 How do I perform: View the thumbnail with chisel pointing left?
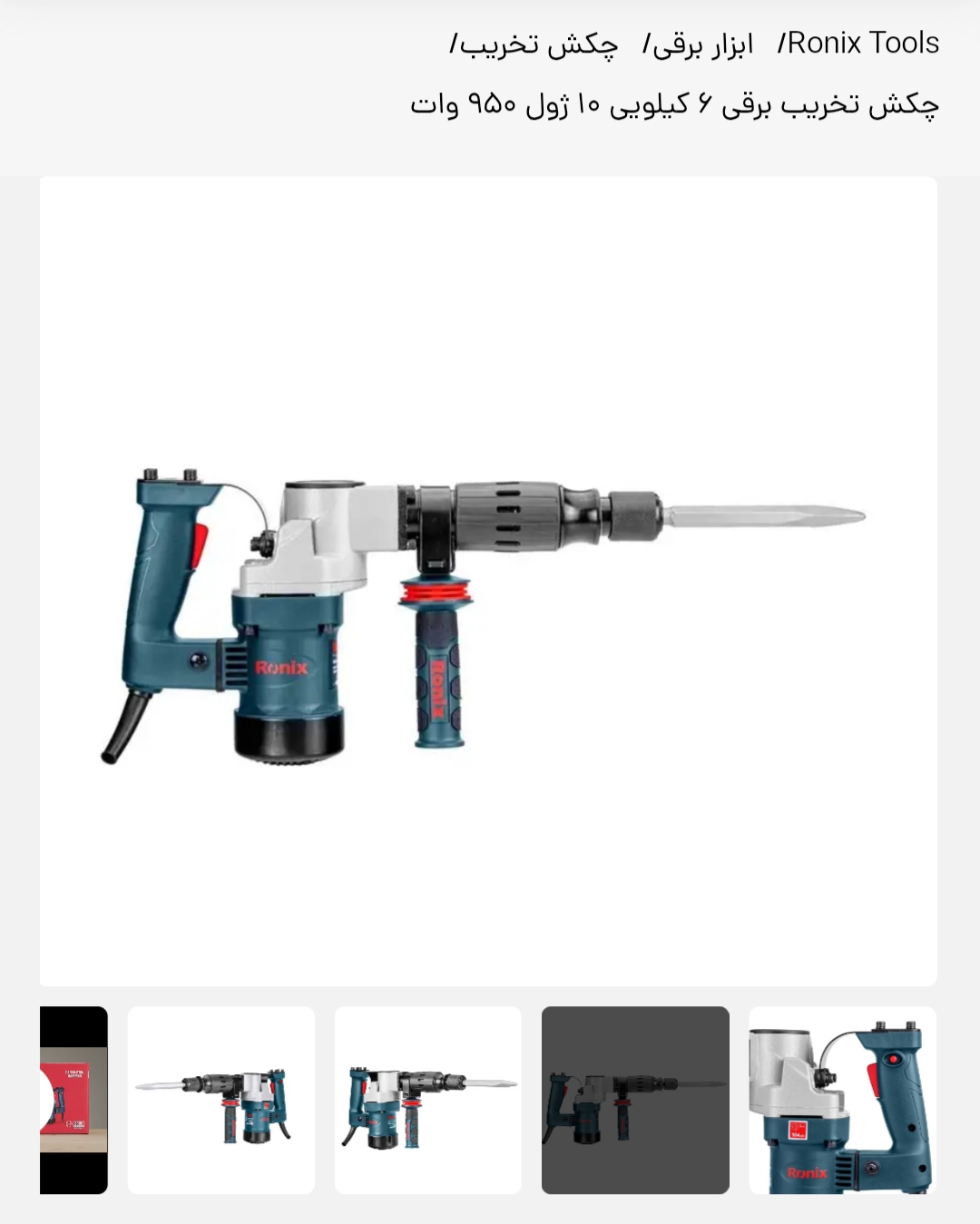pyautogui.click(x=220, y=1100)
